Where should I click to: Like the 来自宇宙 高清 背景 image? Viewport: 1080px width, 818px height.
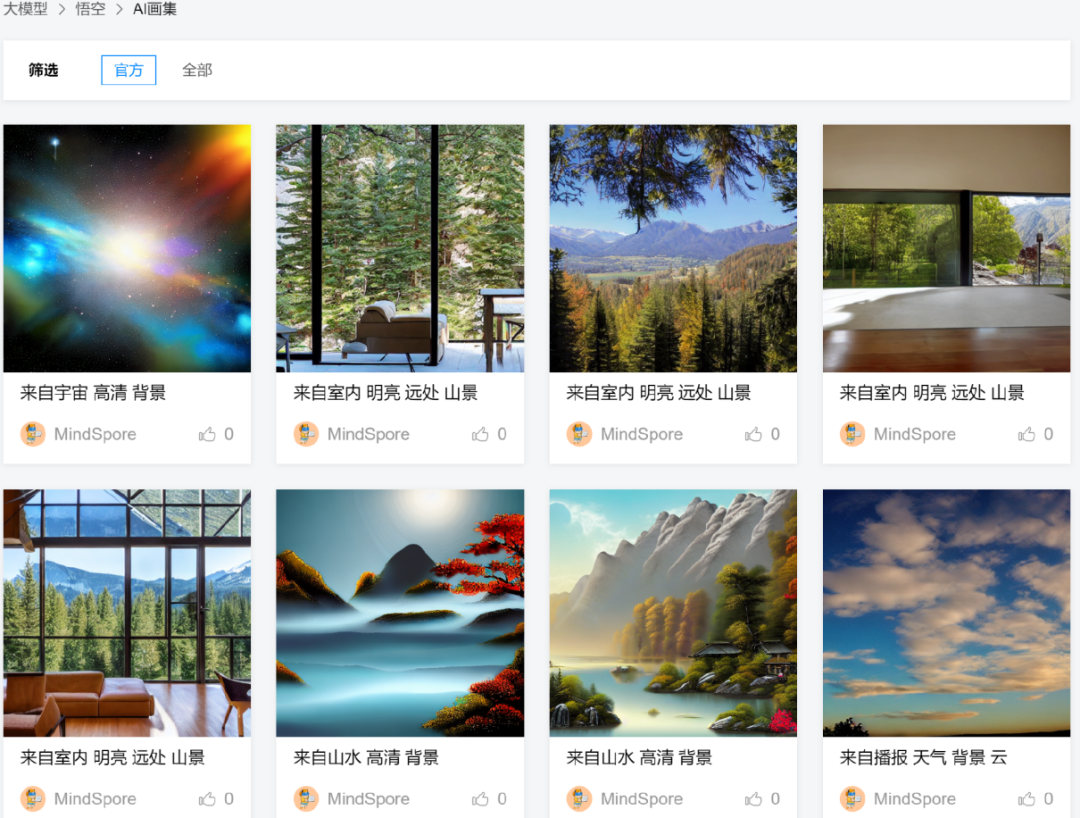(208, 434)
